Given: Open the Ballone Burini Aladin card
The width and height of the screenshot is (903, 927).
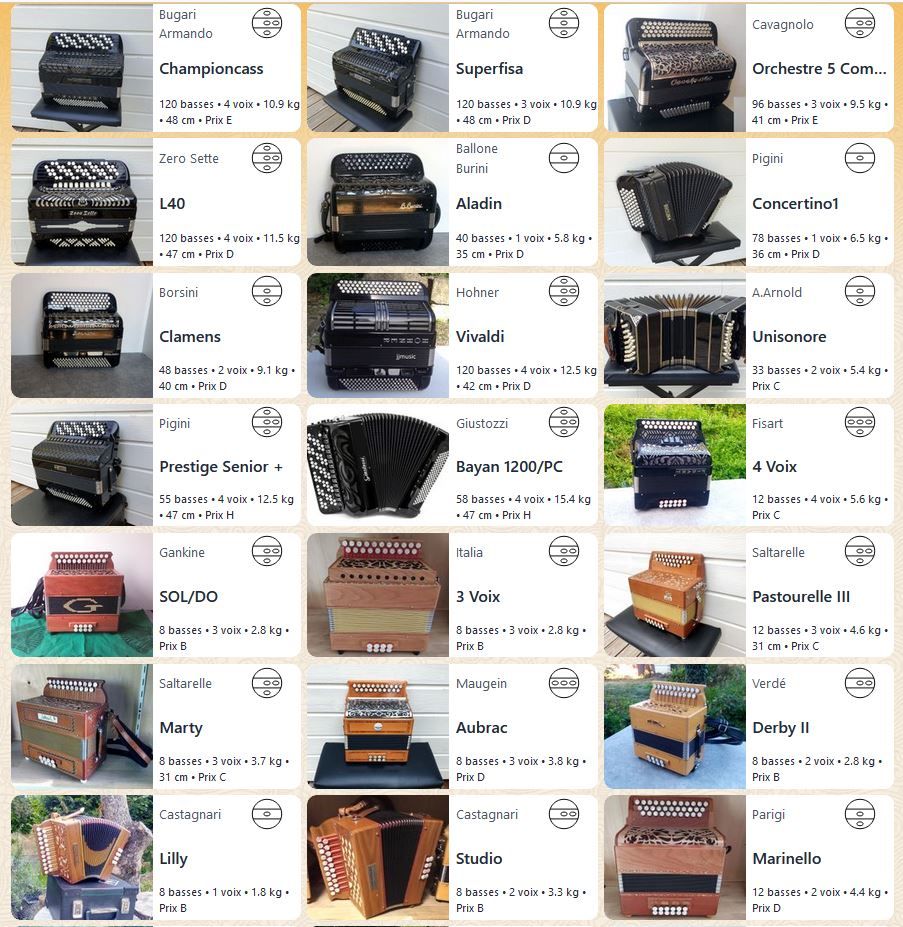Looking at the screenshot, I should tap(479, 203).
